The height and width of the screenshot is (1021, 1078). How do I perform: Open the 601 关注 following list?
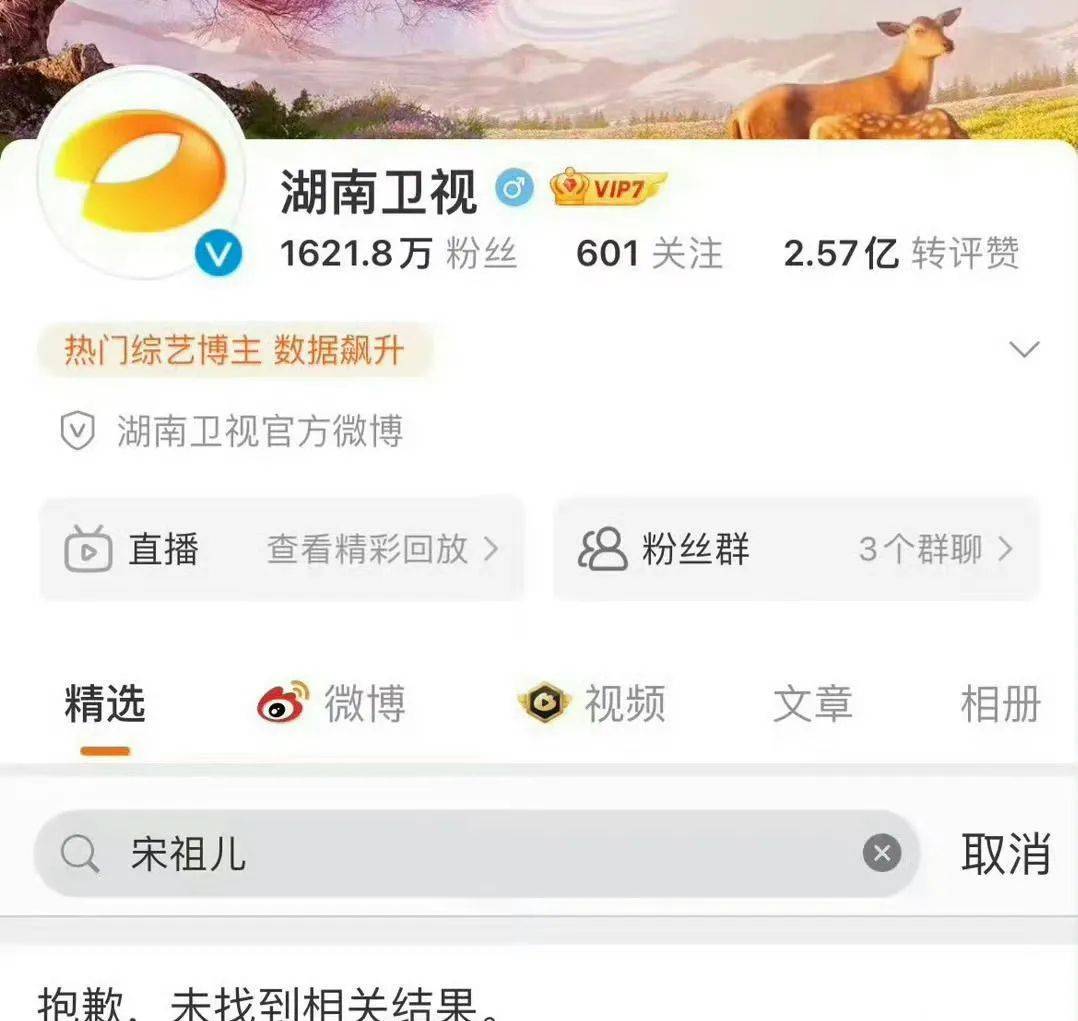click(x=648, y=254)
